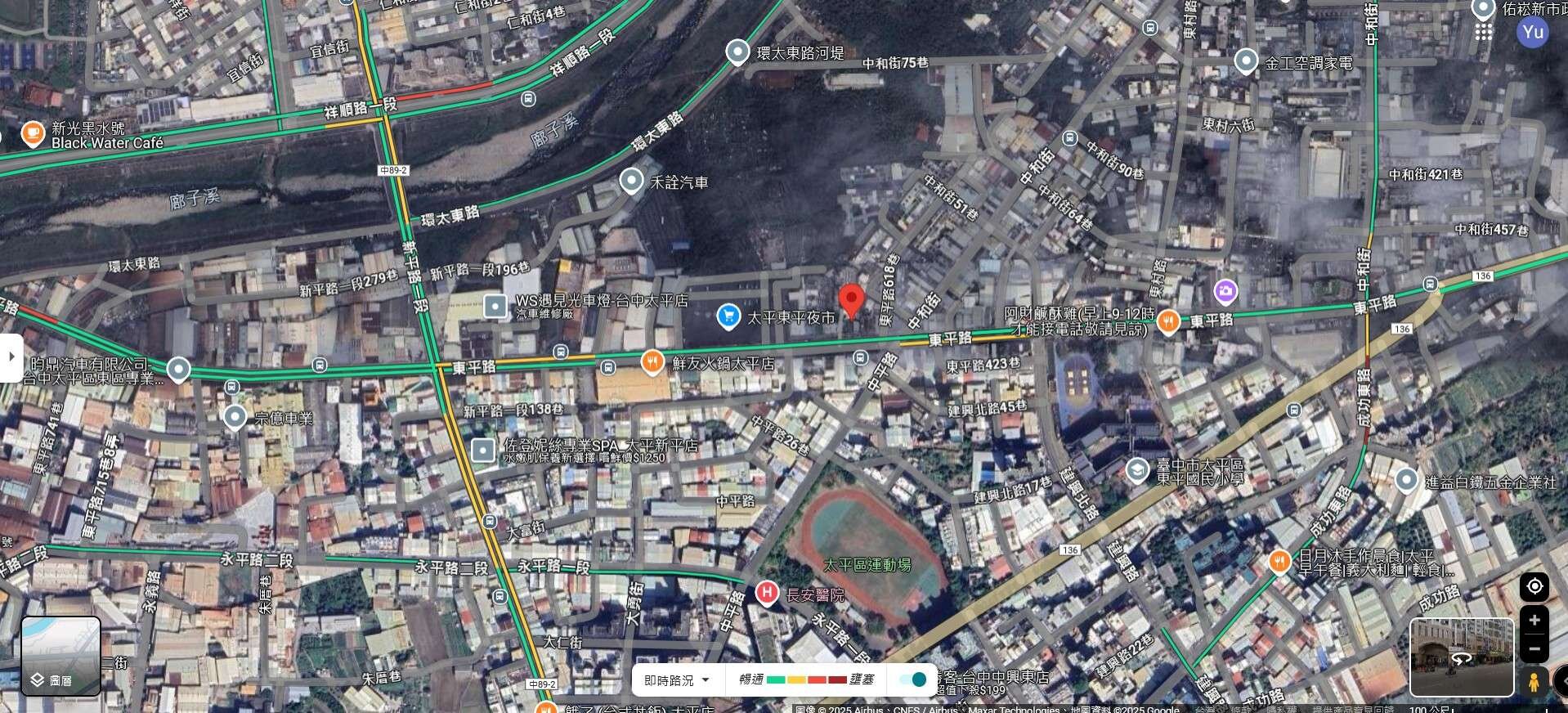
Task: Select the 東平國民小學 school marker
Action: click(1136, 470)
